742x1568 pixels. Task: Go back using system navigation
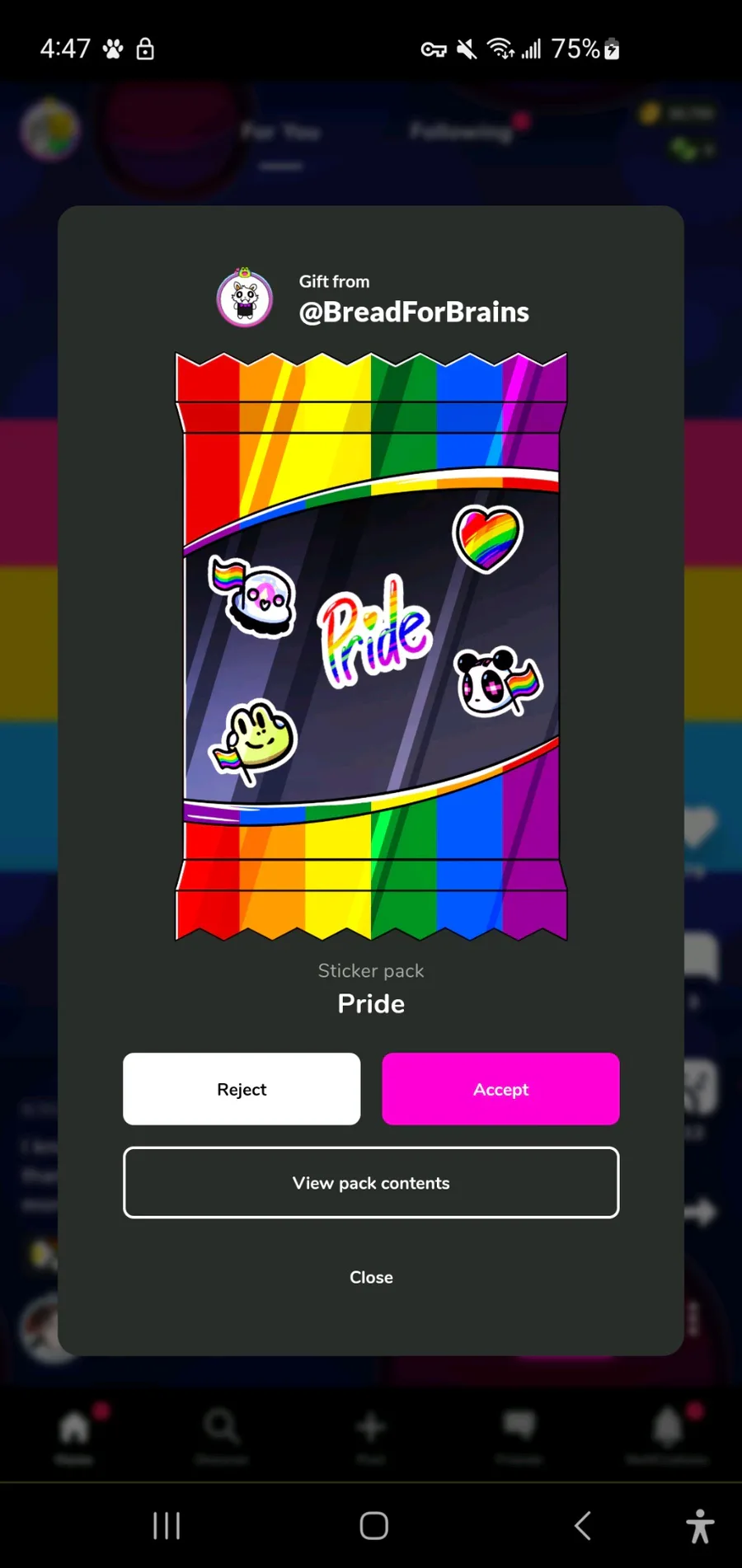tap(583, 1526)
